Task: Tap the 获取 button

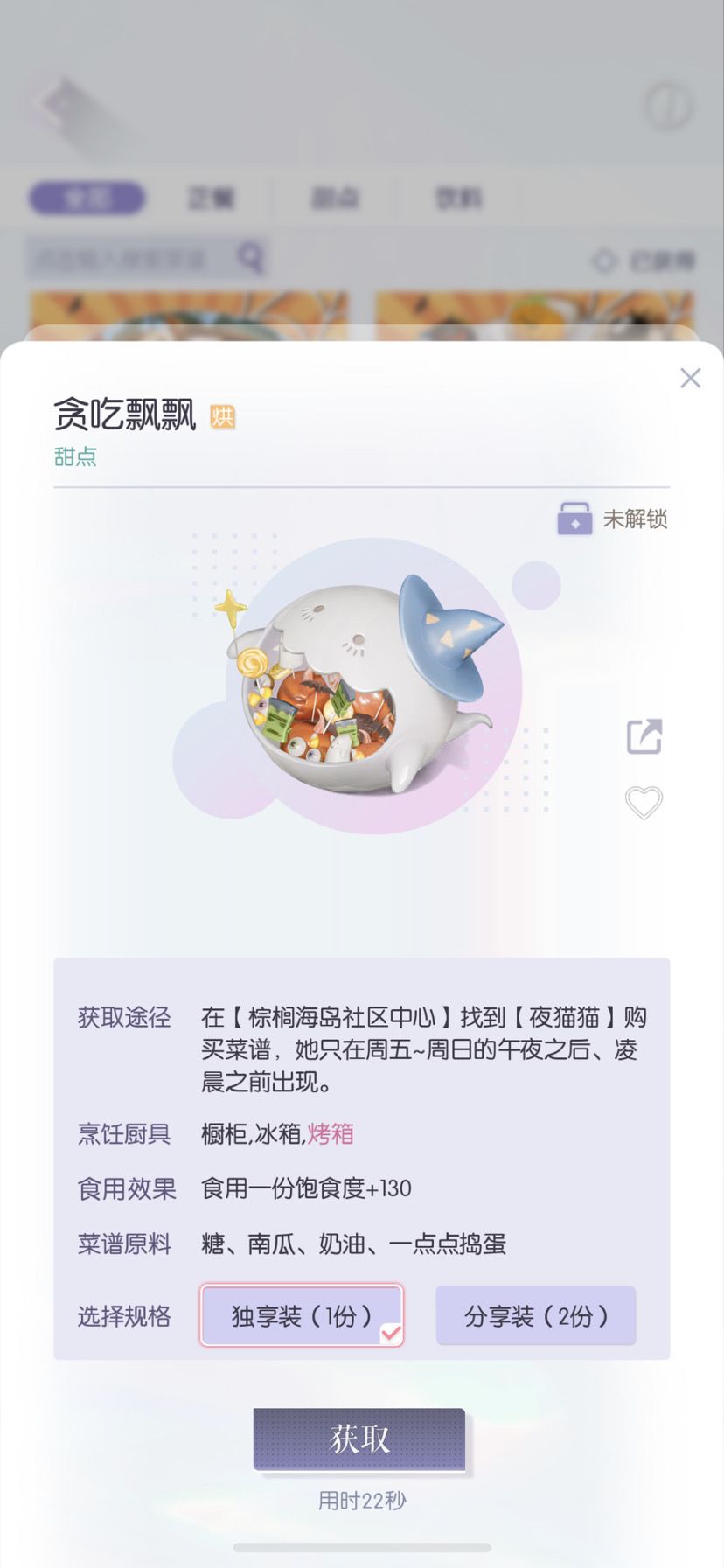Action: tap(359, 1439)
